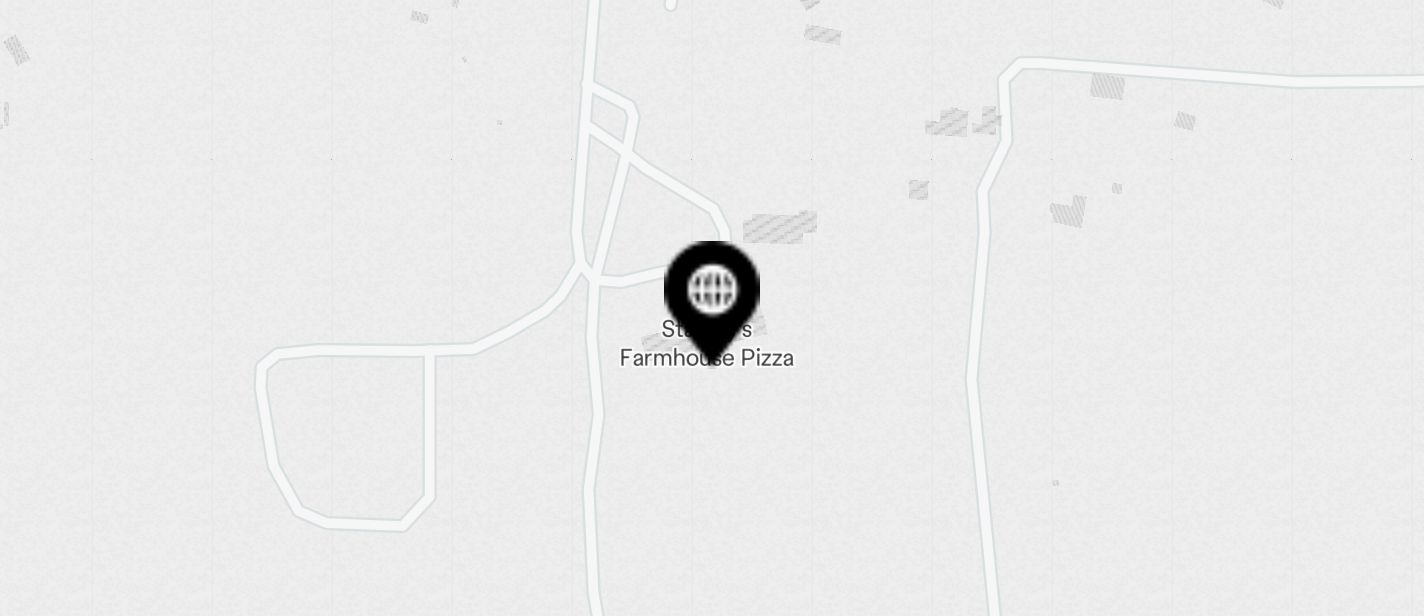The height and width of the screenshot is (616, 1424).
Task: Tap the location pin on Farmhouse Pizza
Action: click(712, 294)
